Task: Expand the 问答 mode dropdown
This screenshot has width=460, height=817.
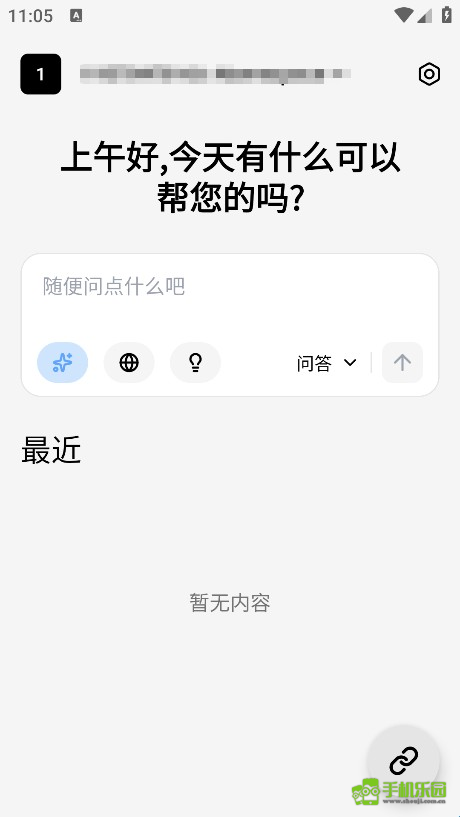Action: tap(327, 363)
